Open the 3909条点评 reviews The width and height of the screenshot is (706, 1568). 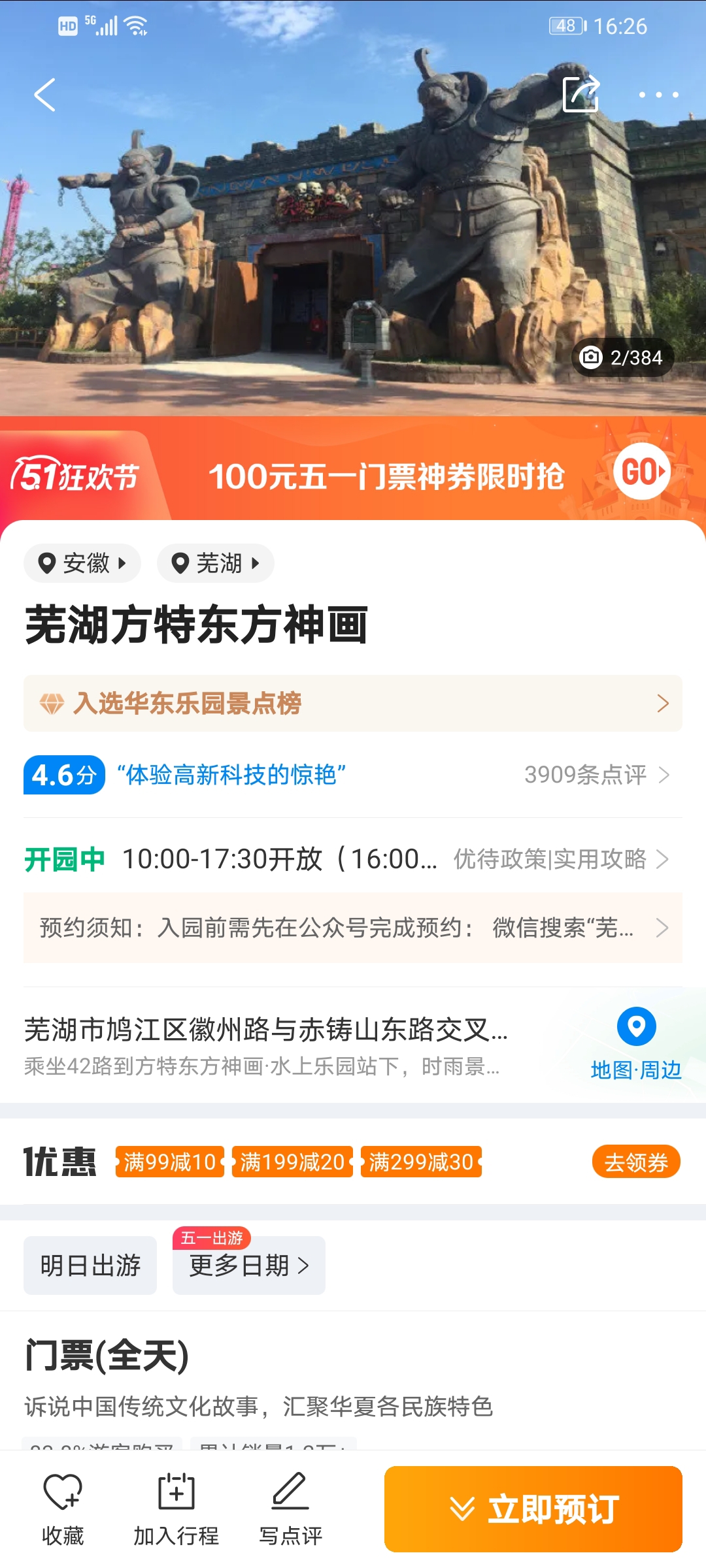click(x=597, y=775)
